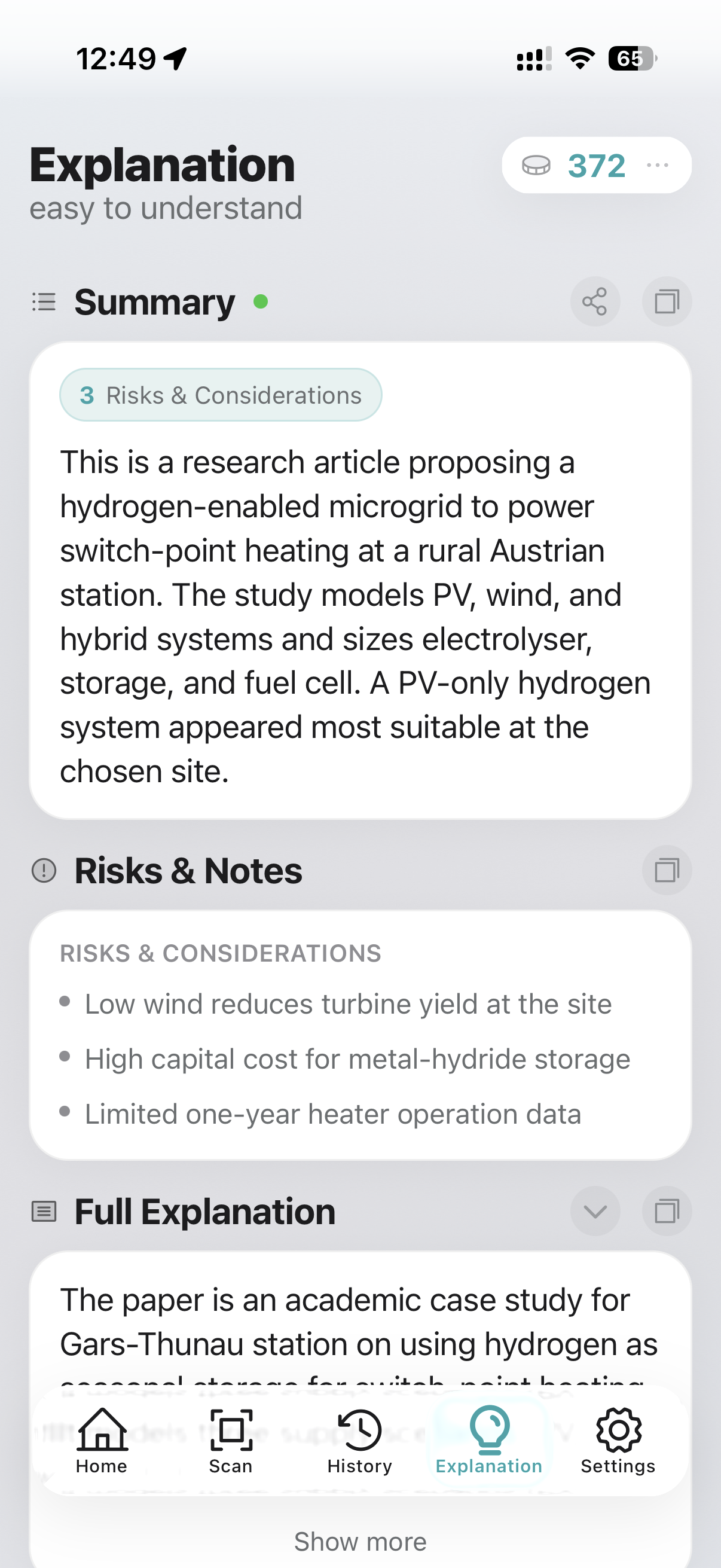The image size is (721, 1568).
Task: Tap the share icon beside Summary
Action: pos(594,301)
